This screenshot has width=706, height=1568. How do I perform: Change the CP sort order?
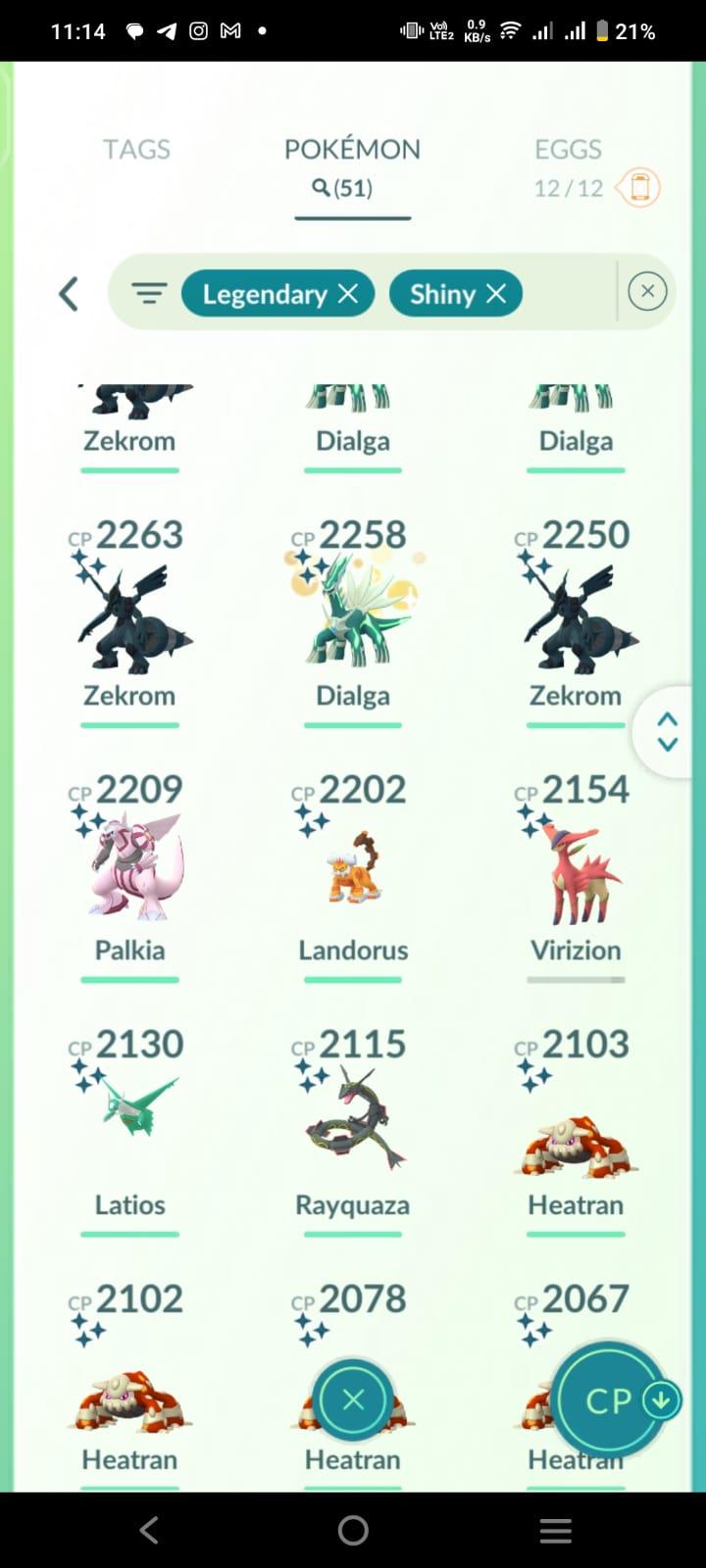(610, 1400)
